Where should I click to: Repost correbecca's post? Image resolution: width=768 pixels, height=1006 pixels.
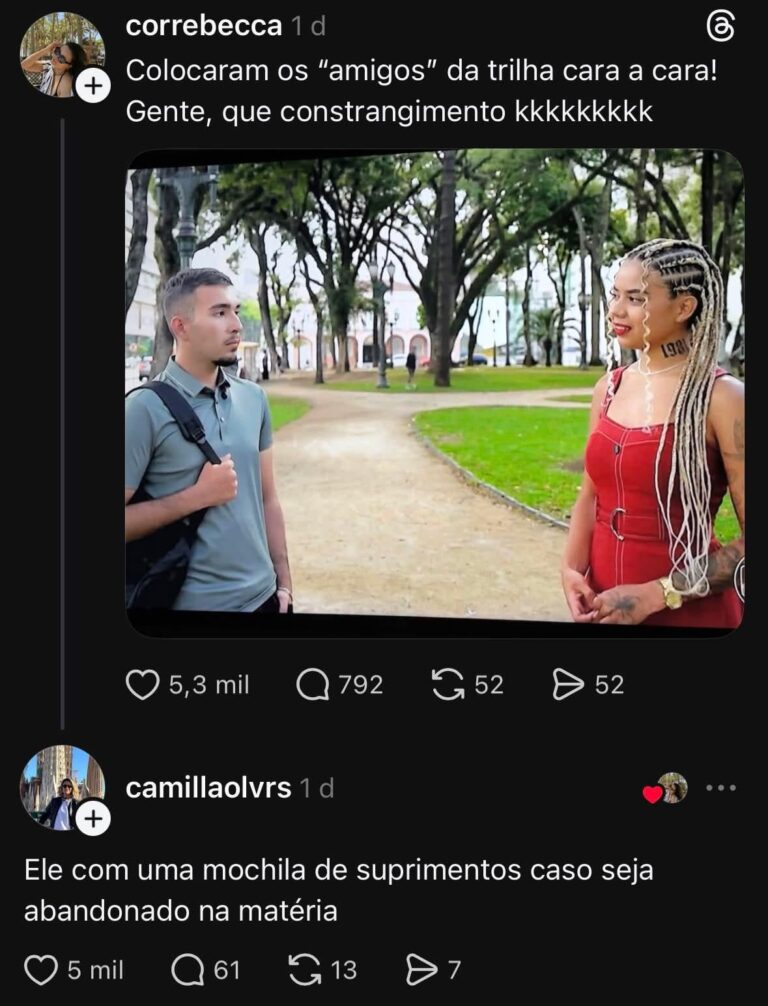[x=448, y=685]
